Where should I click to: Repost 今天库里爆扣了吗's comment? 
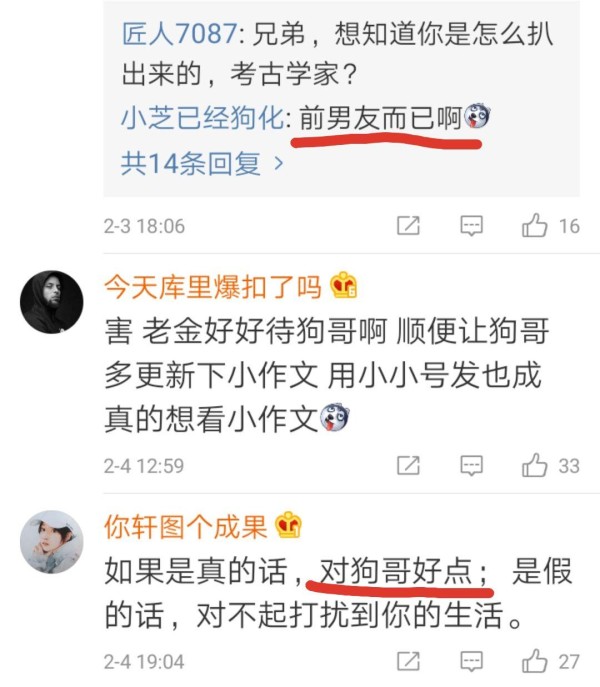point(408,465)
